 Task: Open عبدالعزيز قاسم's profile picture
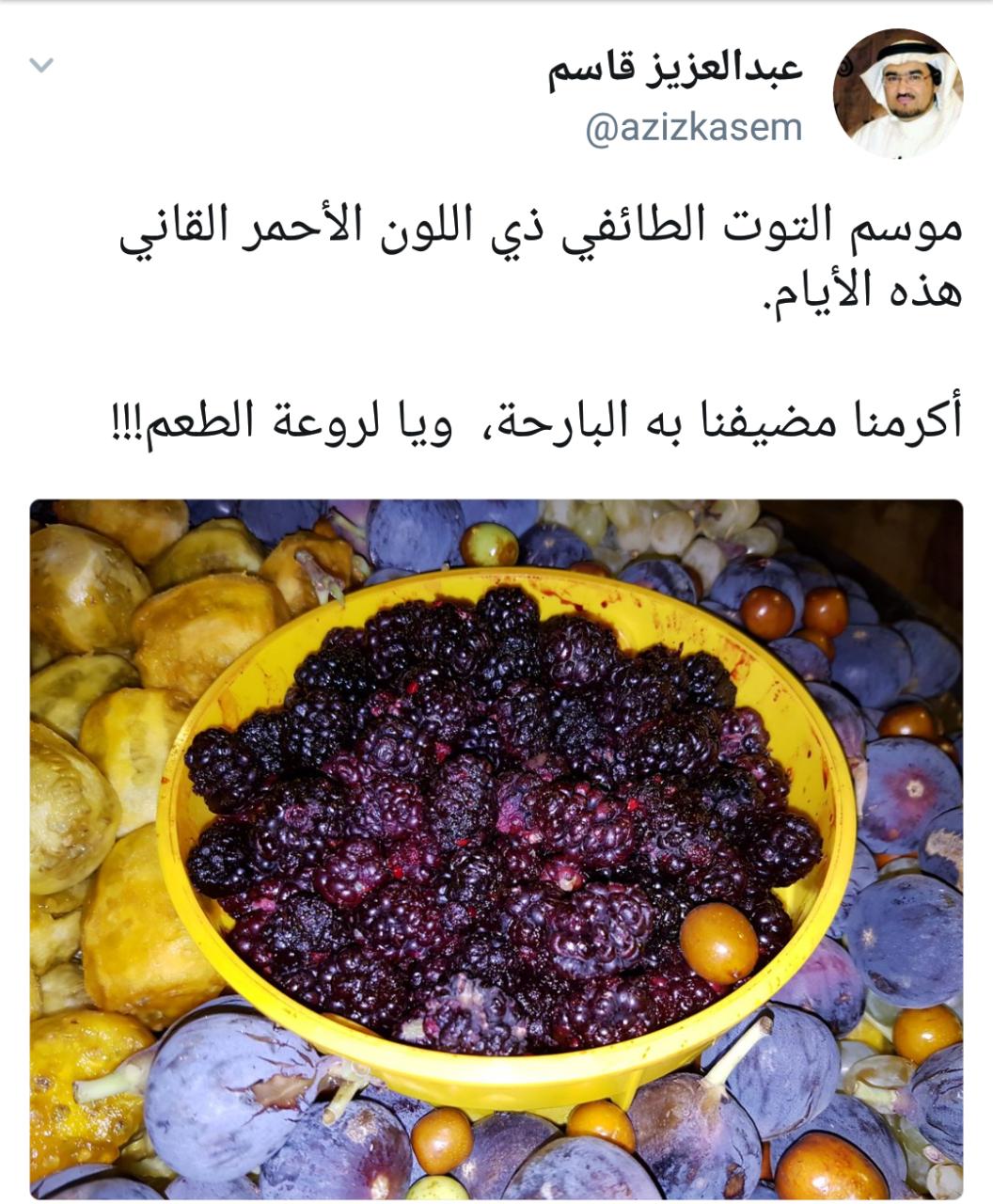point(896,93)
